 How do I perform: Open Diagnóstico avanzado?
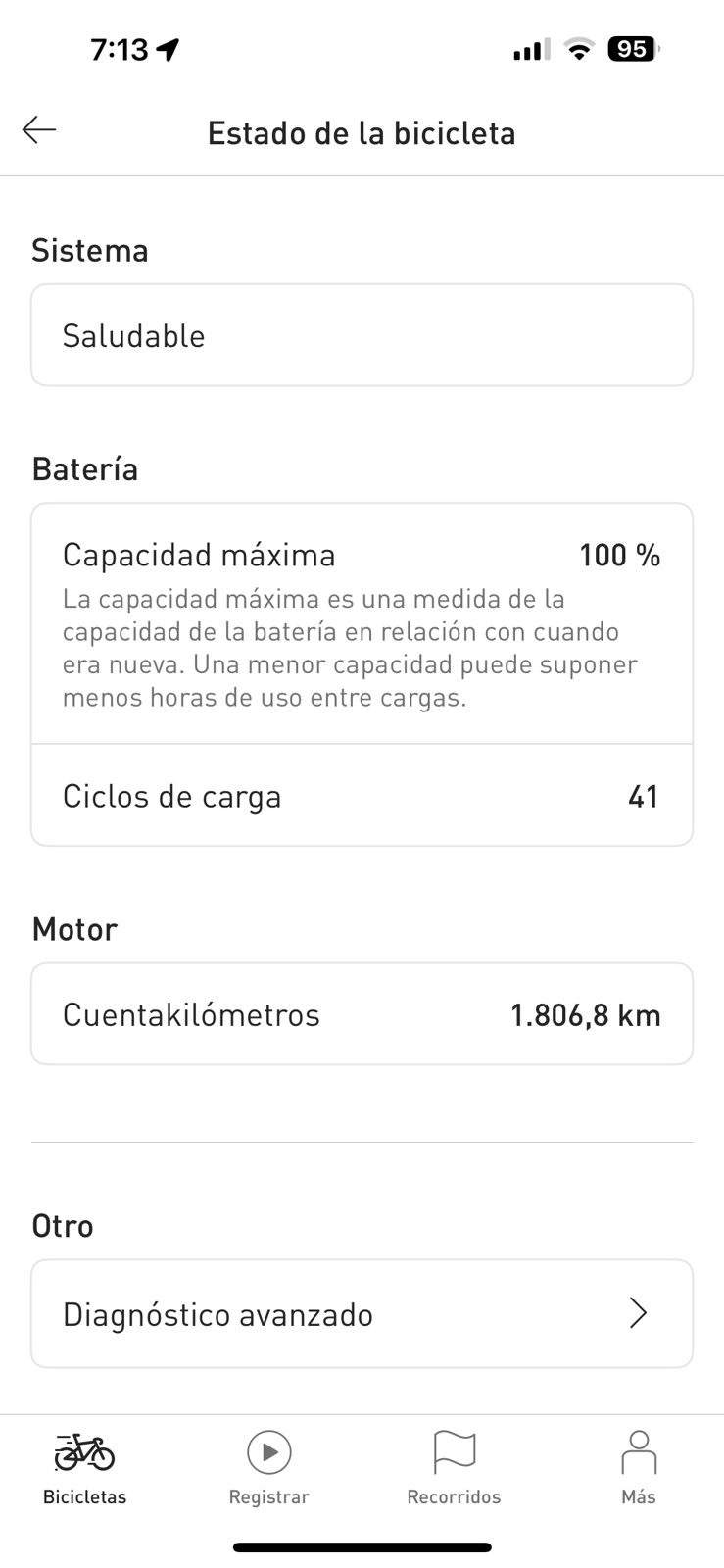pos(362,1313)
